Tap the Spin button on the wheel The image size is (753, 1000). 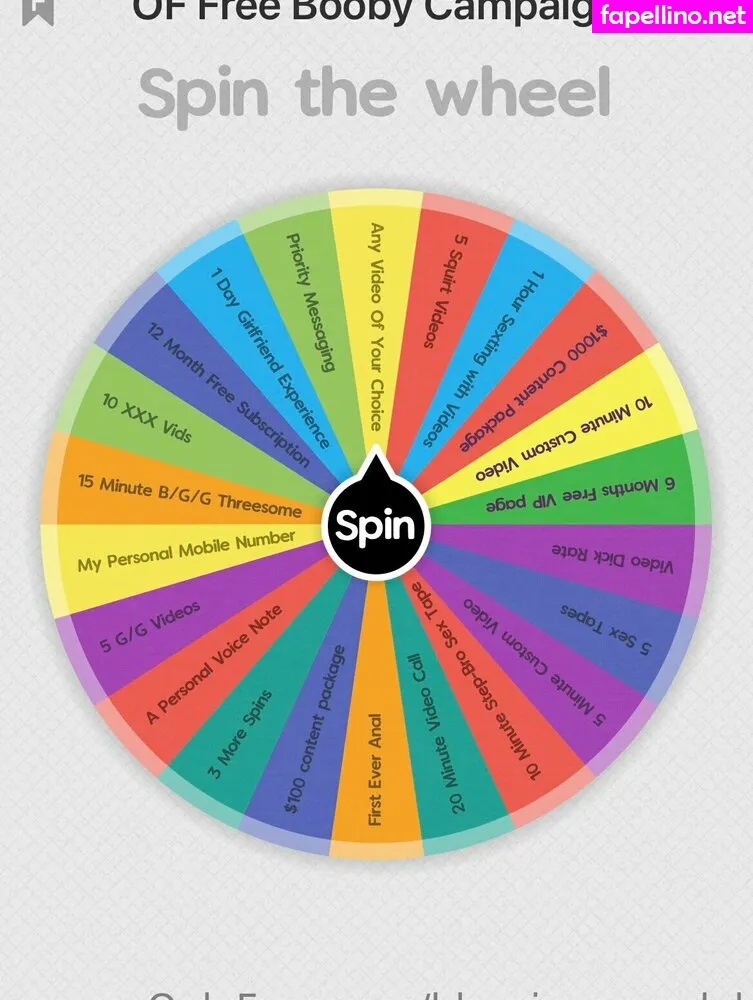pyautogui.click(x=376, y=526)
